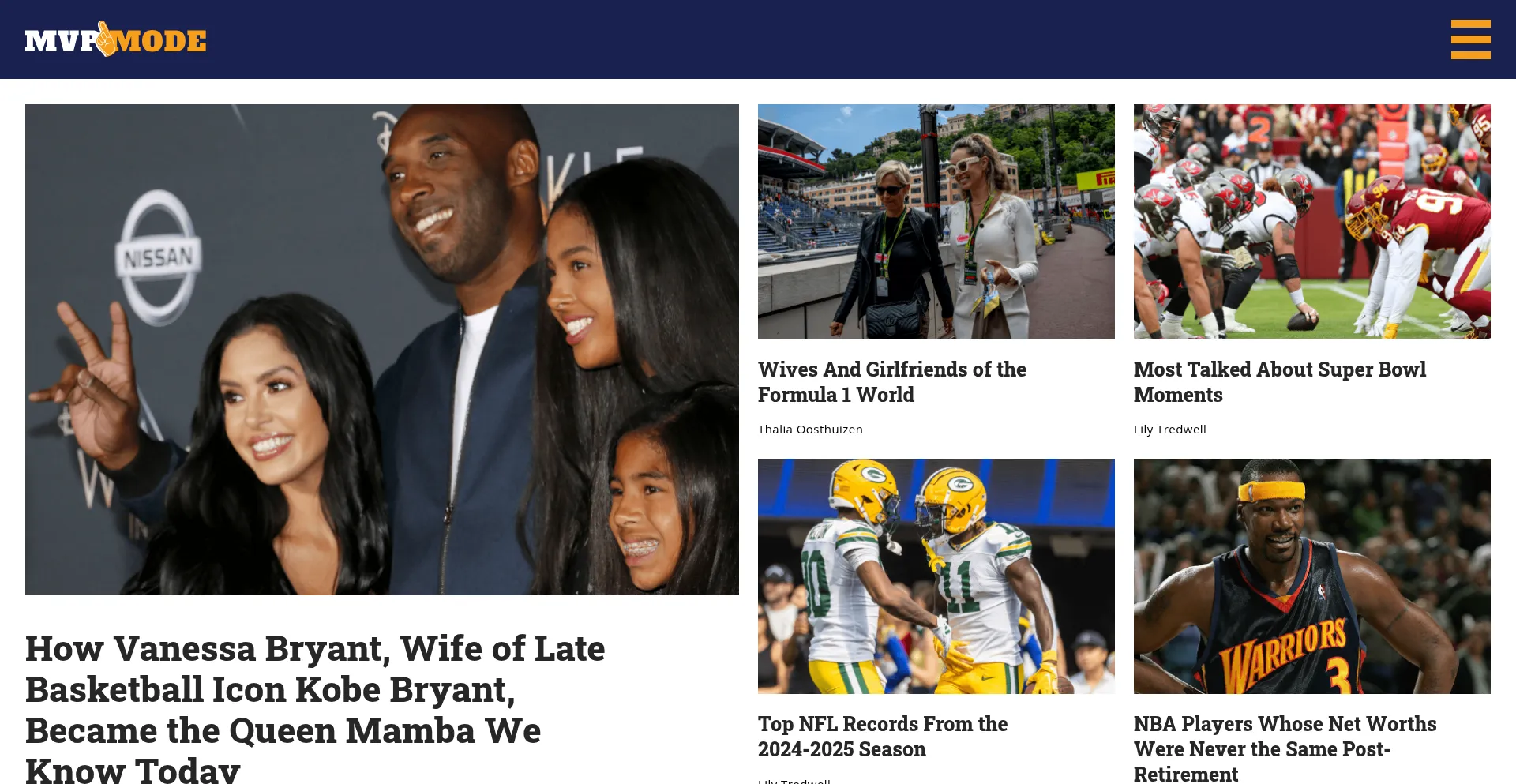Open the Packers NFL records article image
Viewport: 1516px width, 784px height.
coord(936,576)
